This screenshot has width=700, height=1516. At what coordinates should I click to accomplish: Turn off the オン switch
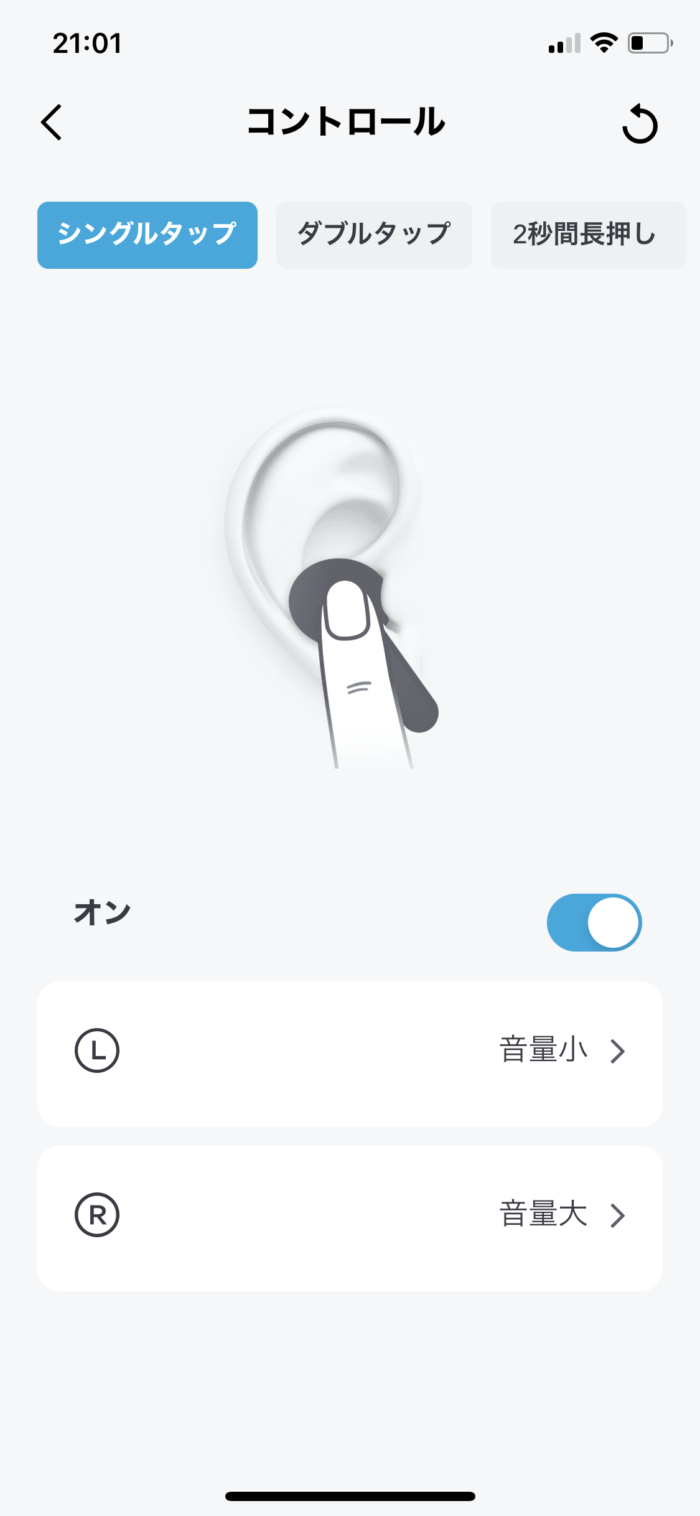coord(594,922)
